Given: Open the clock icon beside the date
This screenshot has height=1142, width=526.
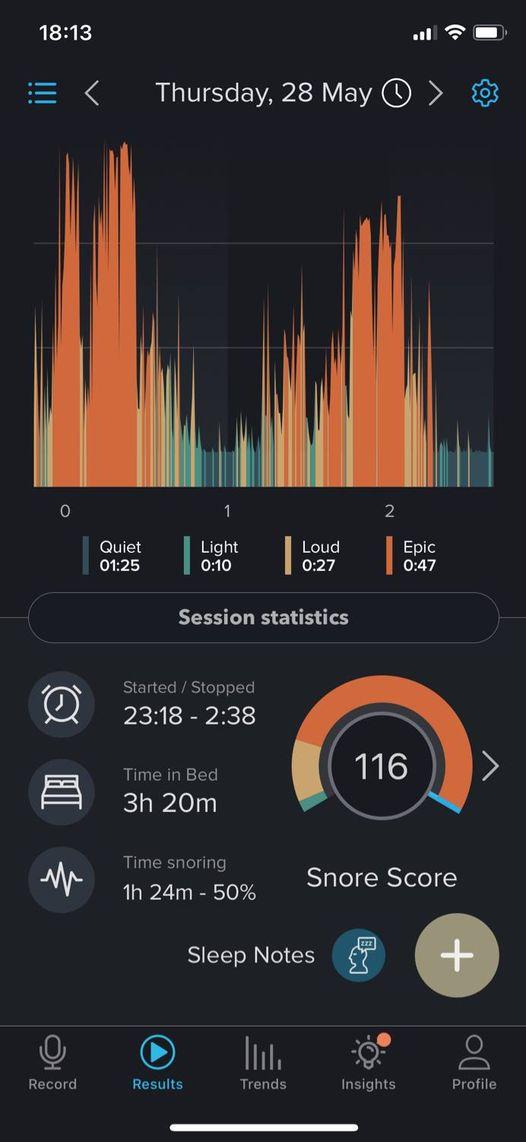Looking at the screenshot, I should 397,93.
